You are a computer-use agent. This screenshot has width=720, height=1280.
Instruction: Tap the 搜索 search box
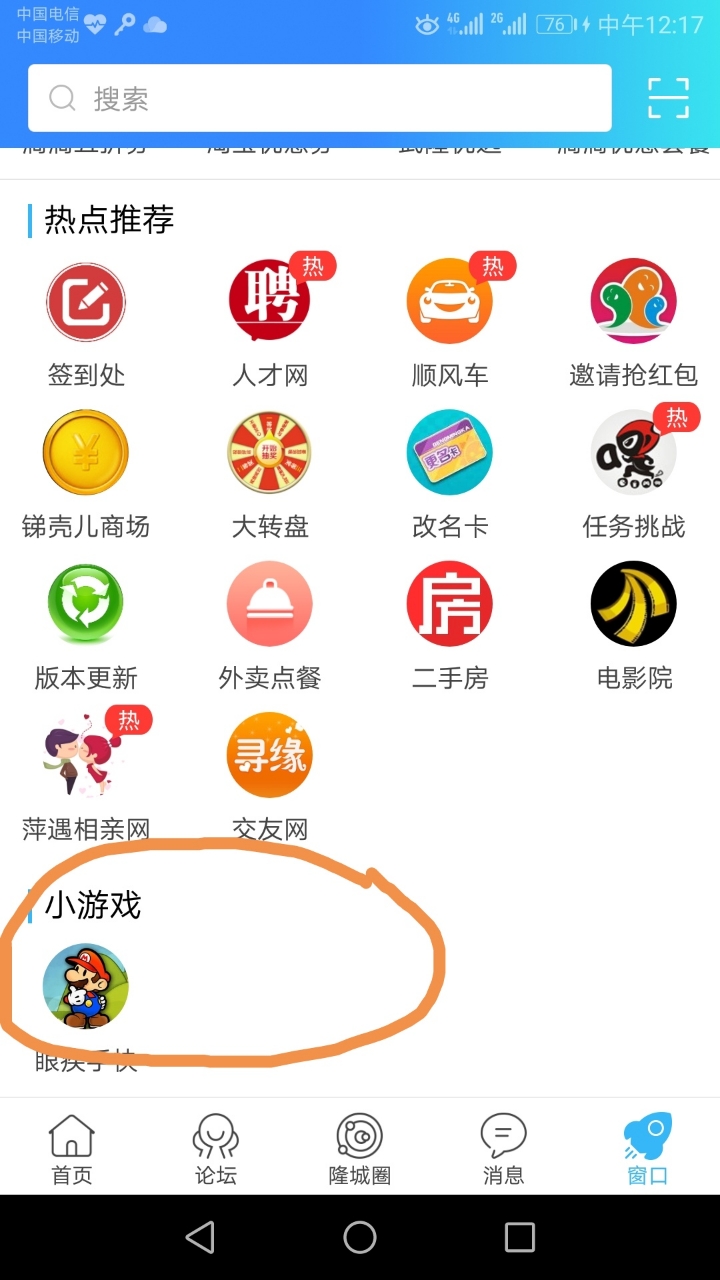coord(320,98)
